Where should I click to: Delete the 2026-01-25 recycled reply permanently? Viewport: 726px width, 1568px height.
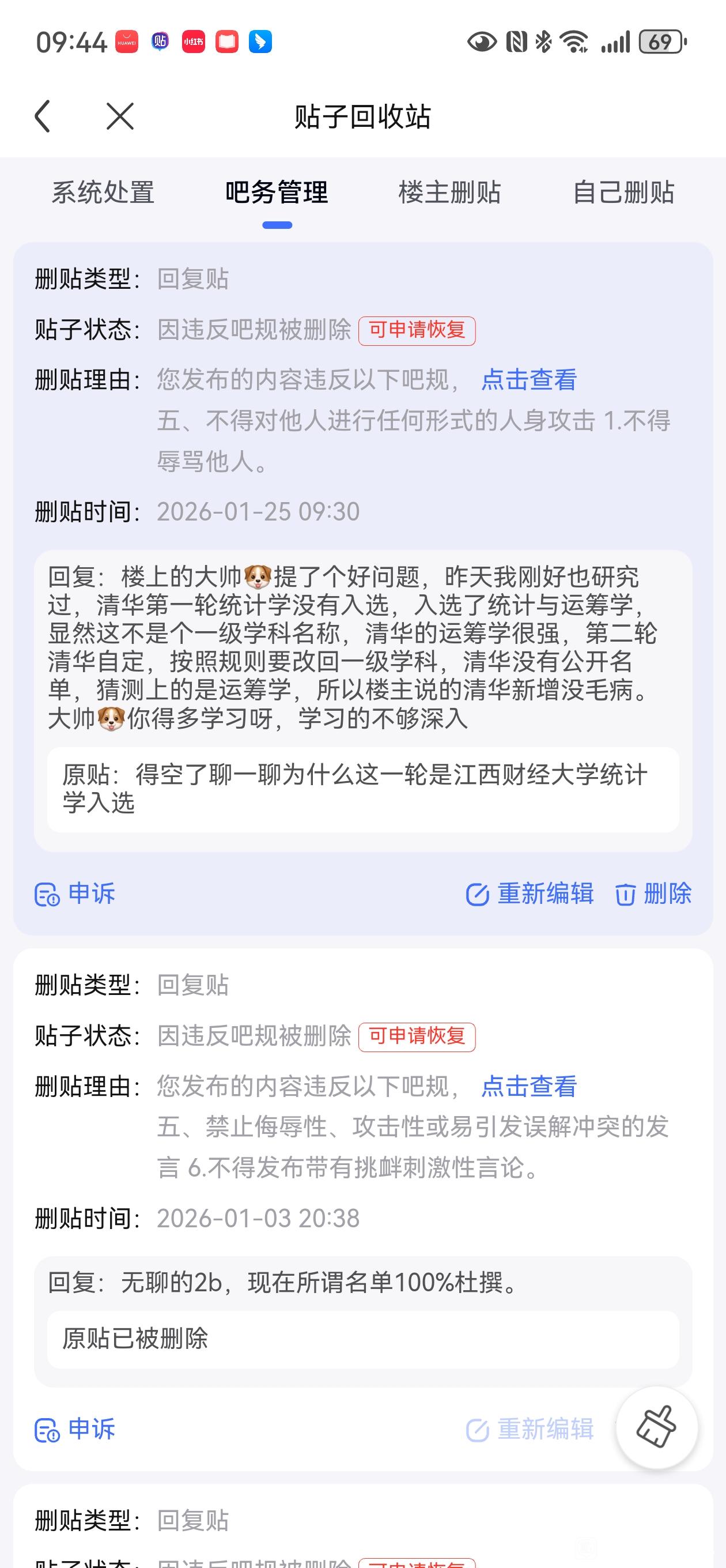point(653,894)
